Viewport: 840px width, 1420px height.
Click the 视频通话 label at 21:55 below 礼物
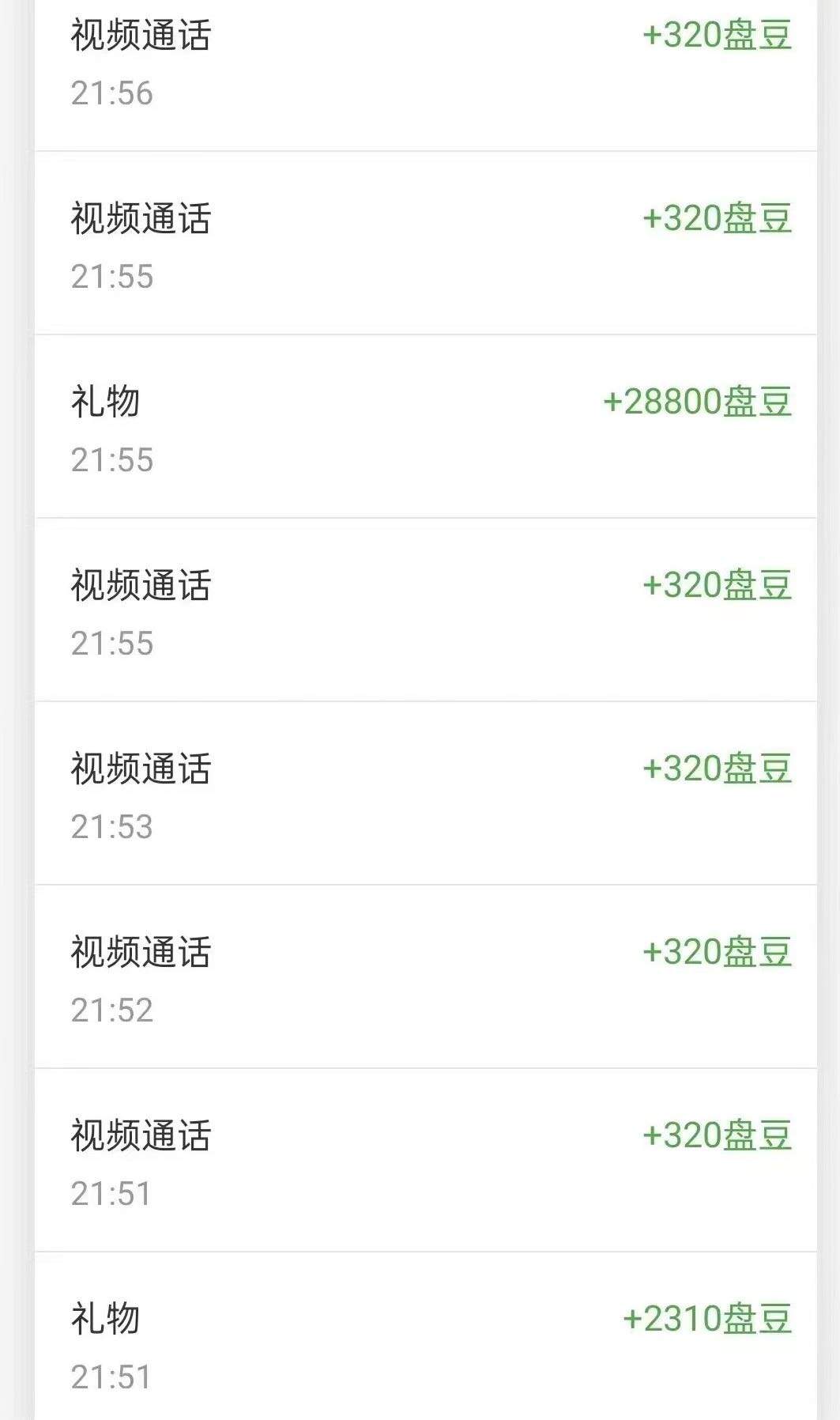[x=141, y=583]
